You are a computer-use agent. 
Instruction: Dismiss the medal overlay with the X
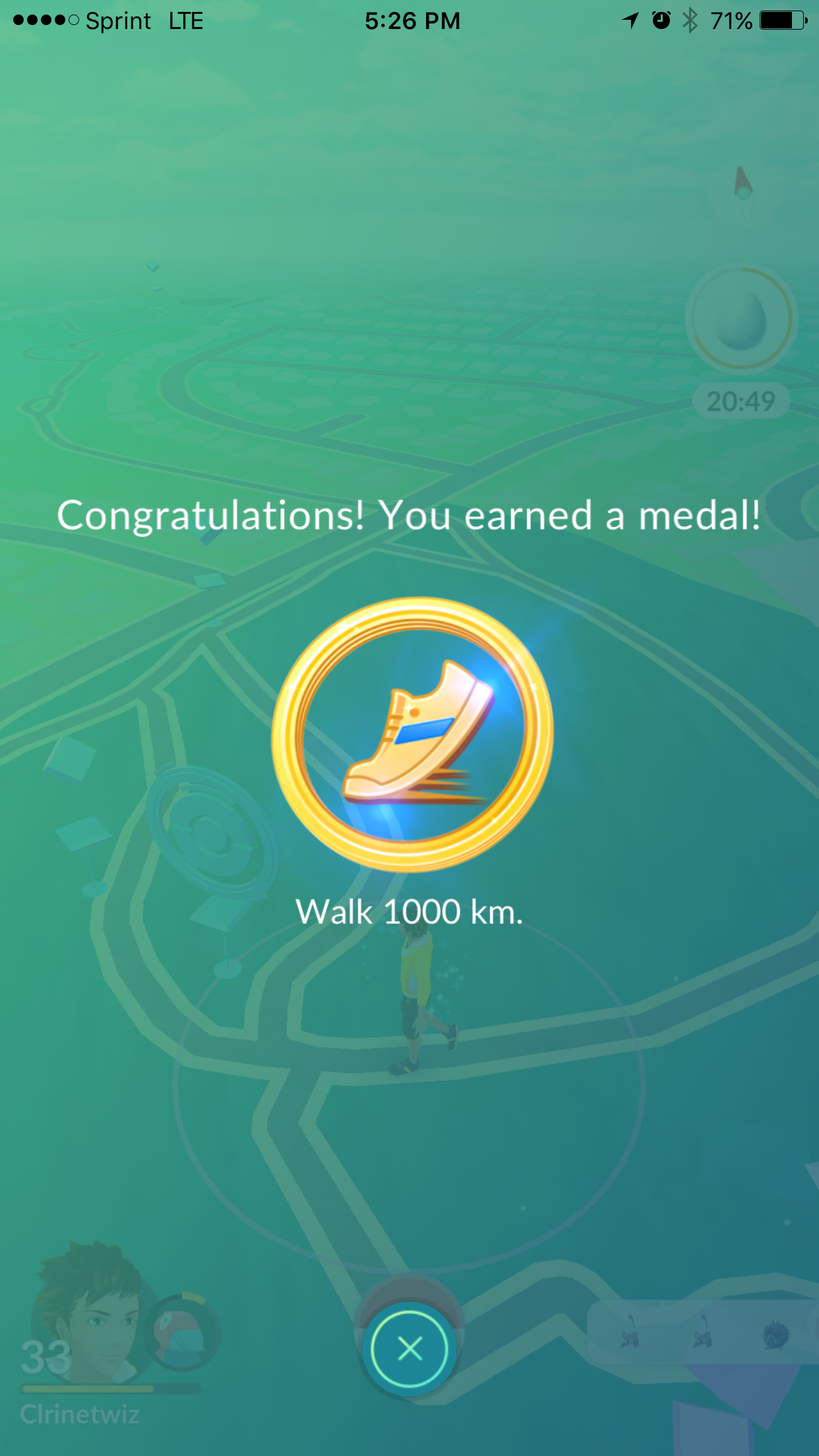409,1349
